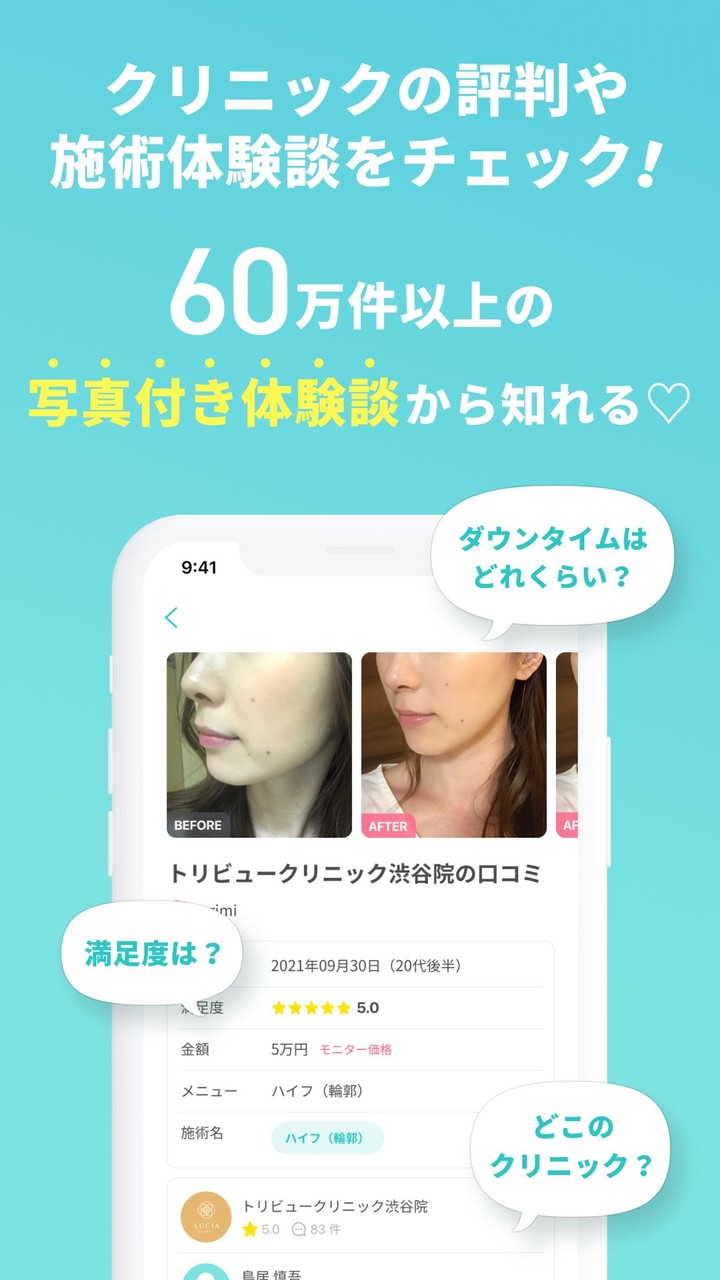The width and height of the screenshot is (720, 1280).
Task: Tap the comment icon showing 83 件
Action: [300, 1228]
